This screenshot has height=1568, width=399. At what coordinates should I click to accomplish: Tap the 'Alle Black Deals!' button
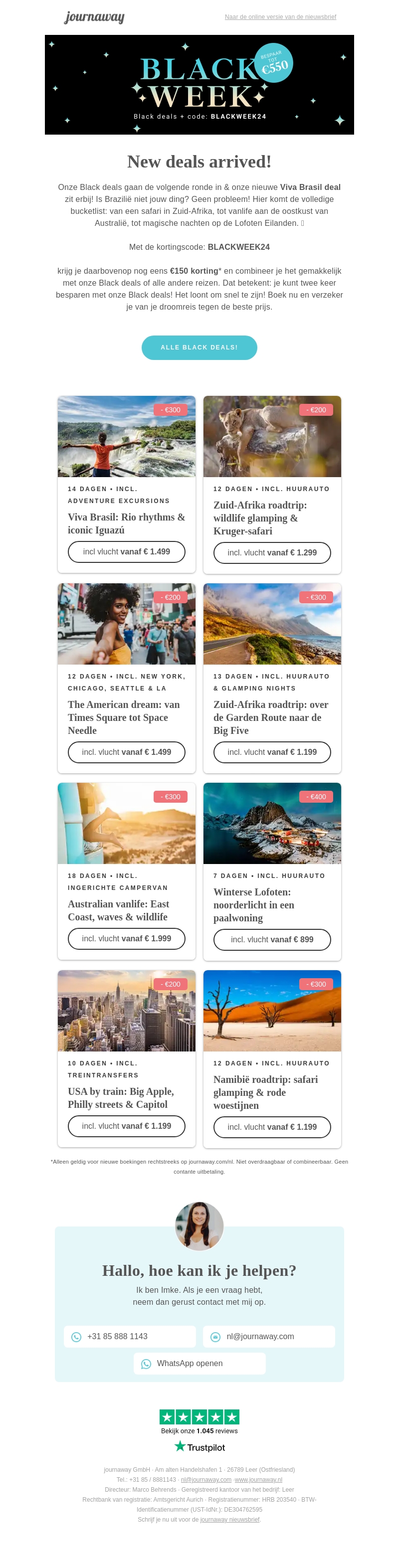199,348
